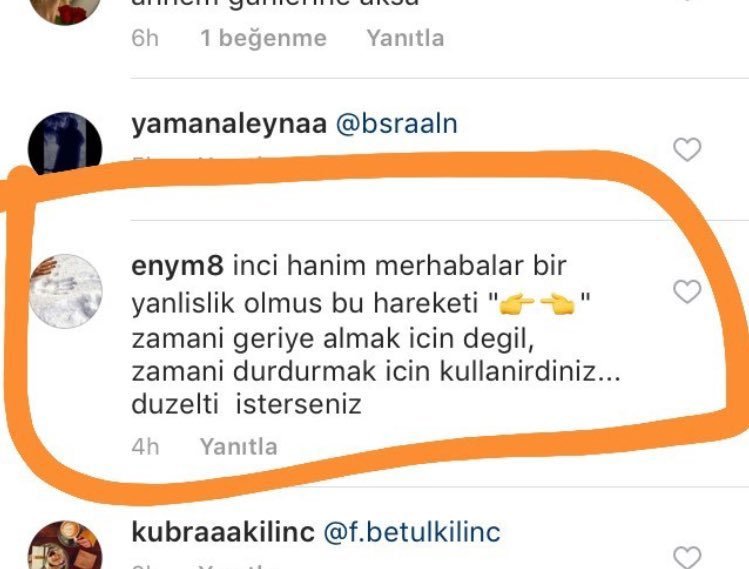
Task: View enym8's profile picture
Action: [65, 289]
